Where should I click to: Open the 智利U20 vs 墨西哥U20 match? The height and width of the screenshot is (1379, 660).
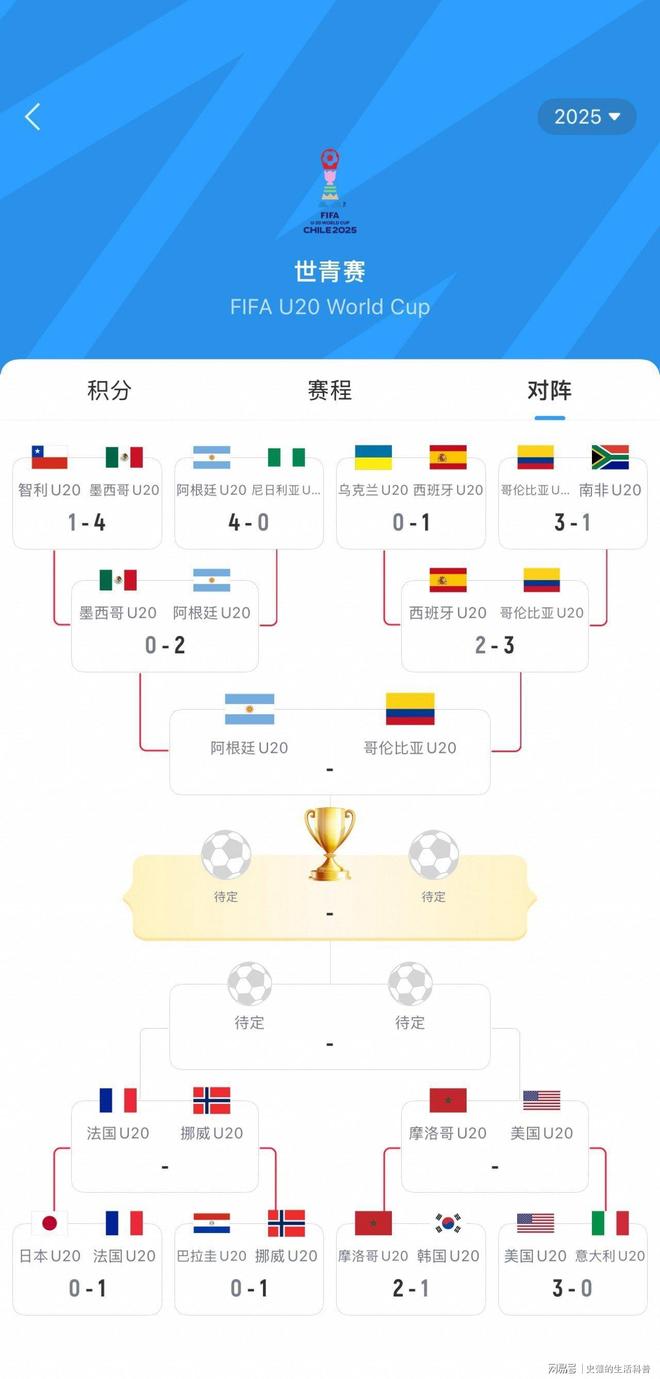click(x=87, y=503)
